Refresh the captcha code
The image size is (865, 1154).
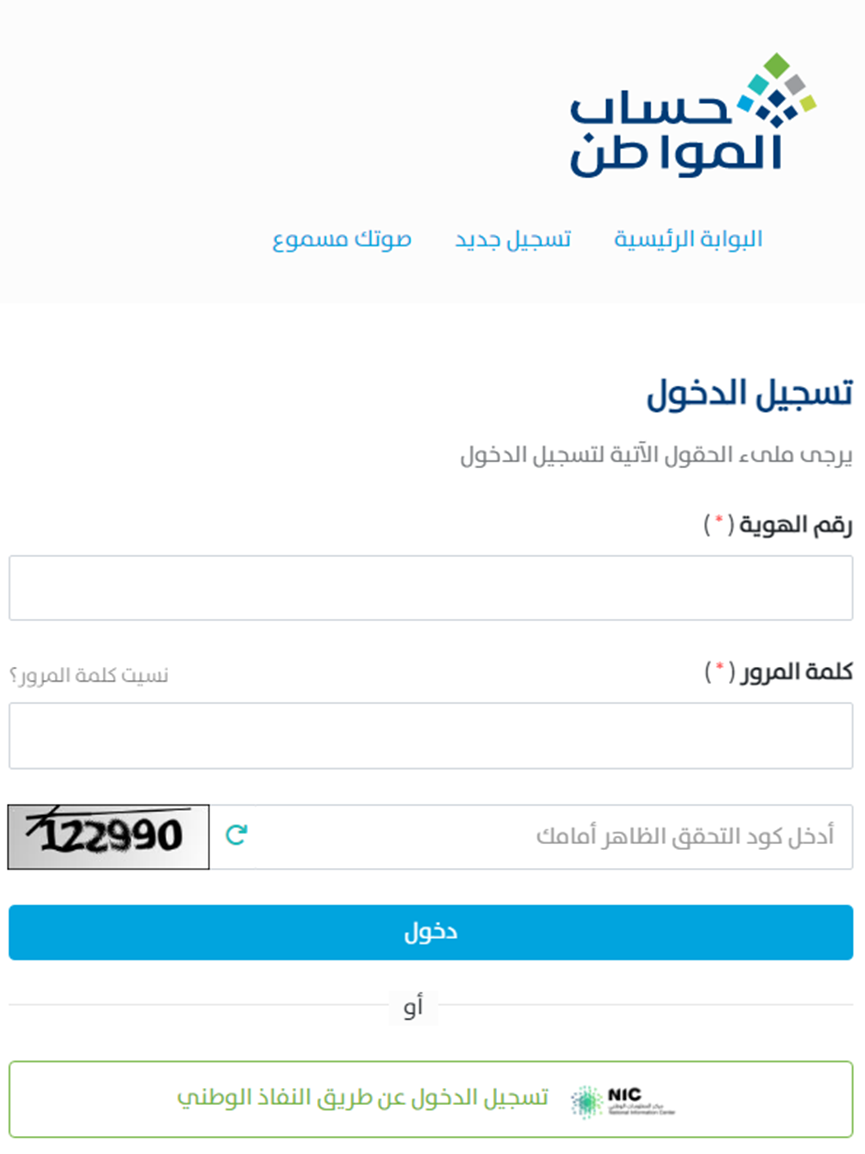pyautogui.click(x=236, y=835)
